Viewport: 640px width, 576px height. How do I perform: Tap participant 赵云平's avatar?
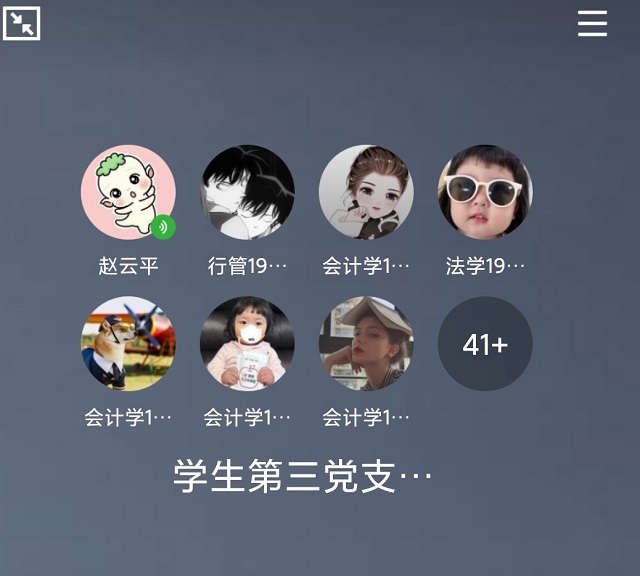128,193
